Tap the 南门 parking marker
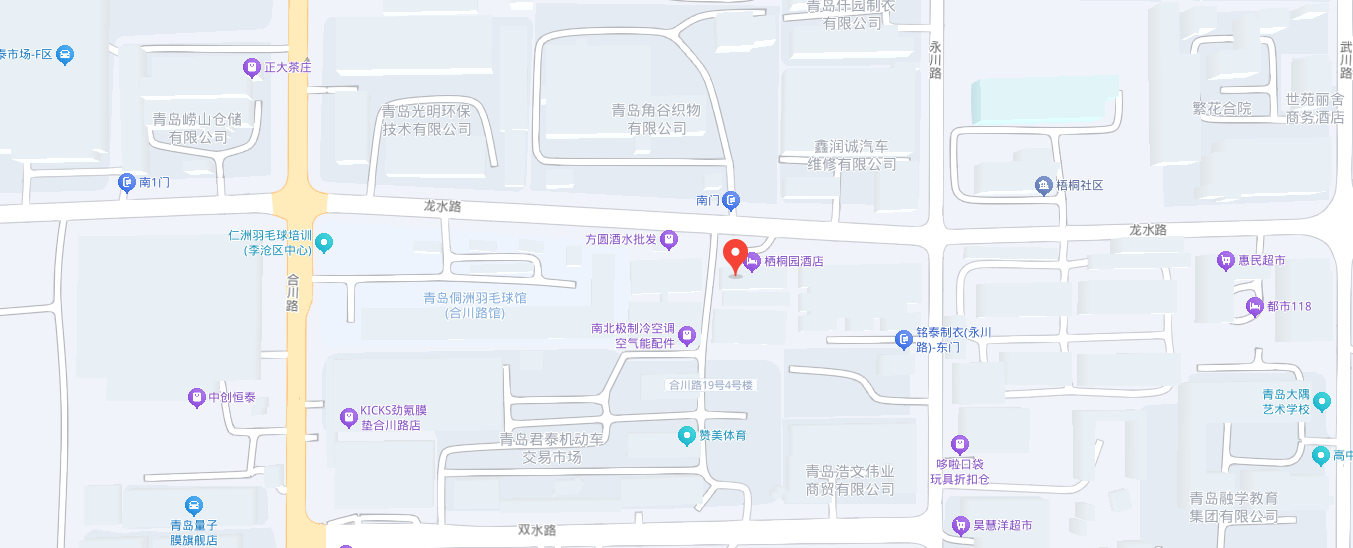 pyautogui.click(x=732, y=201)
